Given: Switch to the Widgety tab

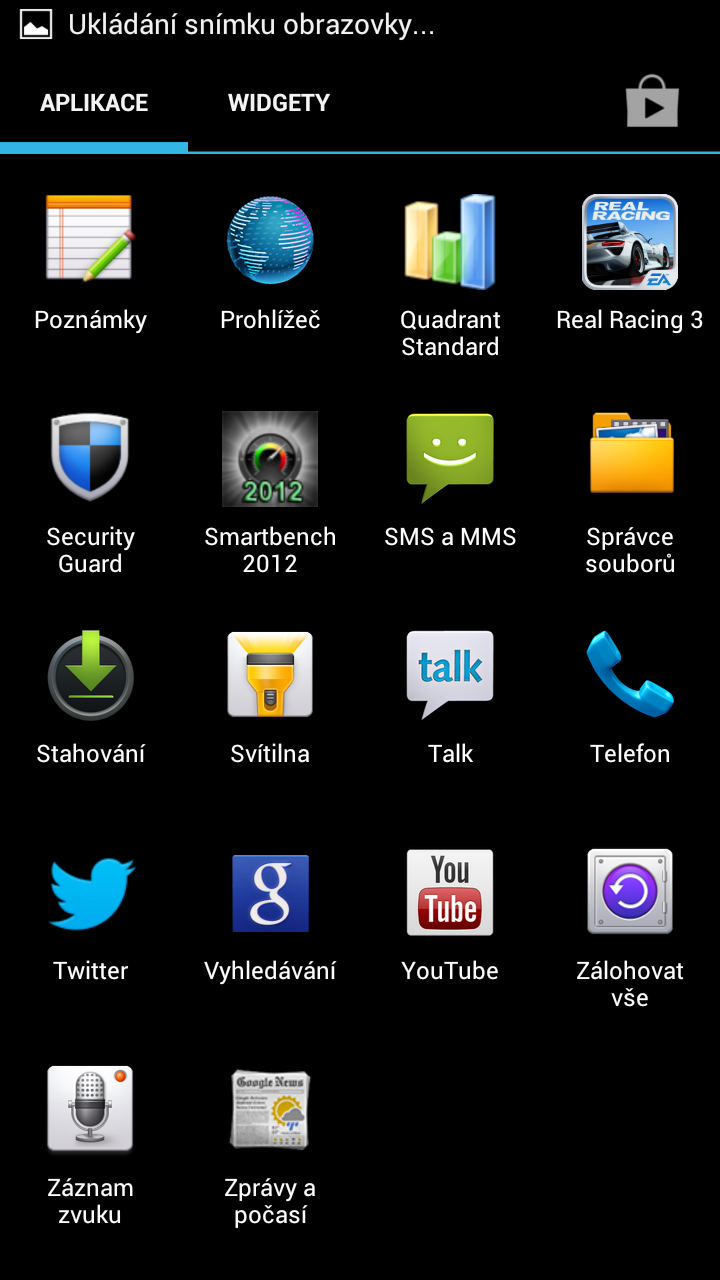Looking at the screenshot, I should click(278, 103).
